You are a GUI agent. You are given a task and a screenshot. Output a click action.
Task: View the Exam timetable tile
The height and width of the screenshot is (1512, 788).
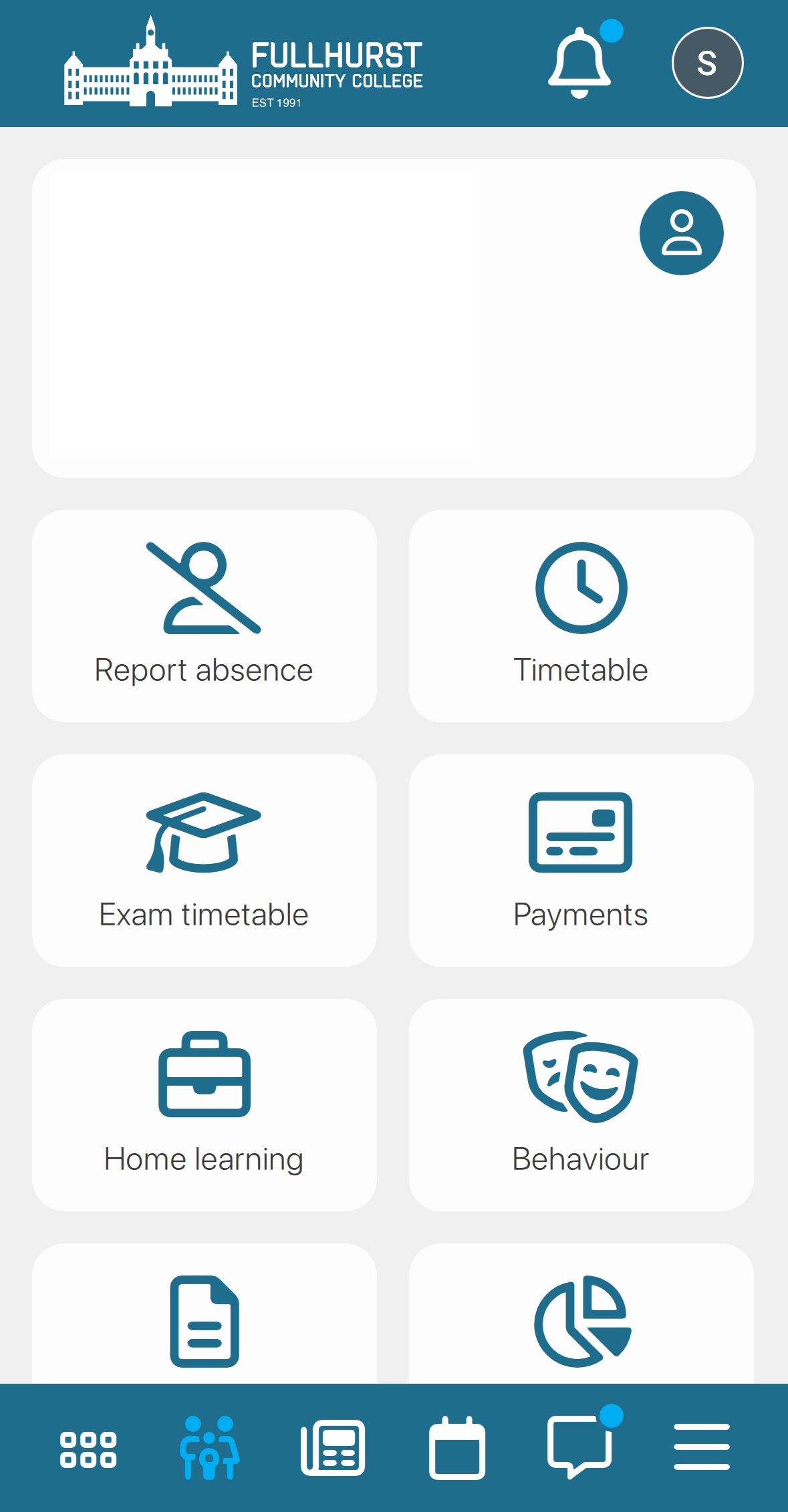pyautogui.click(x=205, y=861)
